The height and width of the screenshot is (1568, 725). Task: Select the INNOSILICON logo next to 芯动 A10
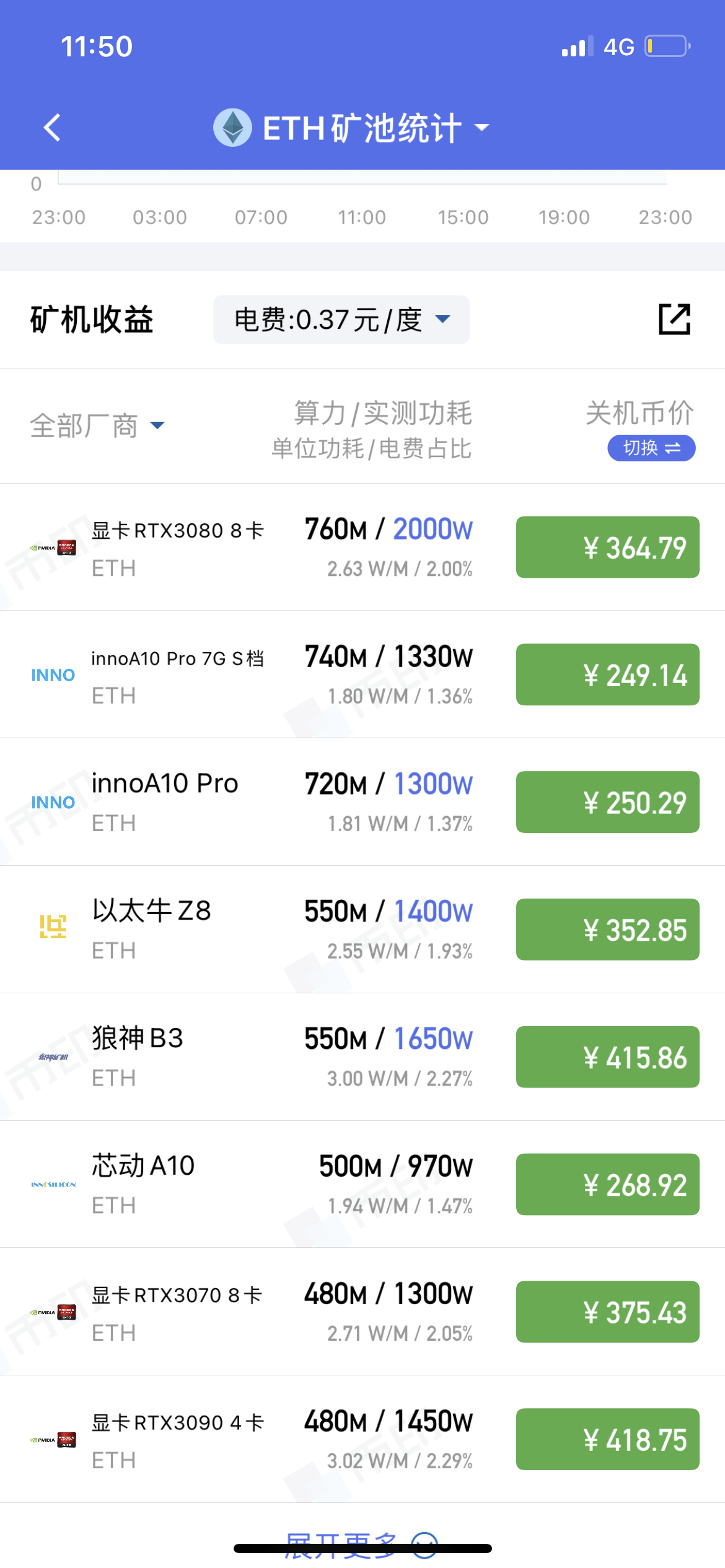(53, 1184)
